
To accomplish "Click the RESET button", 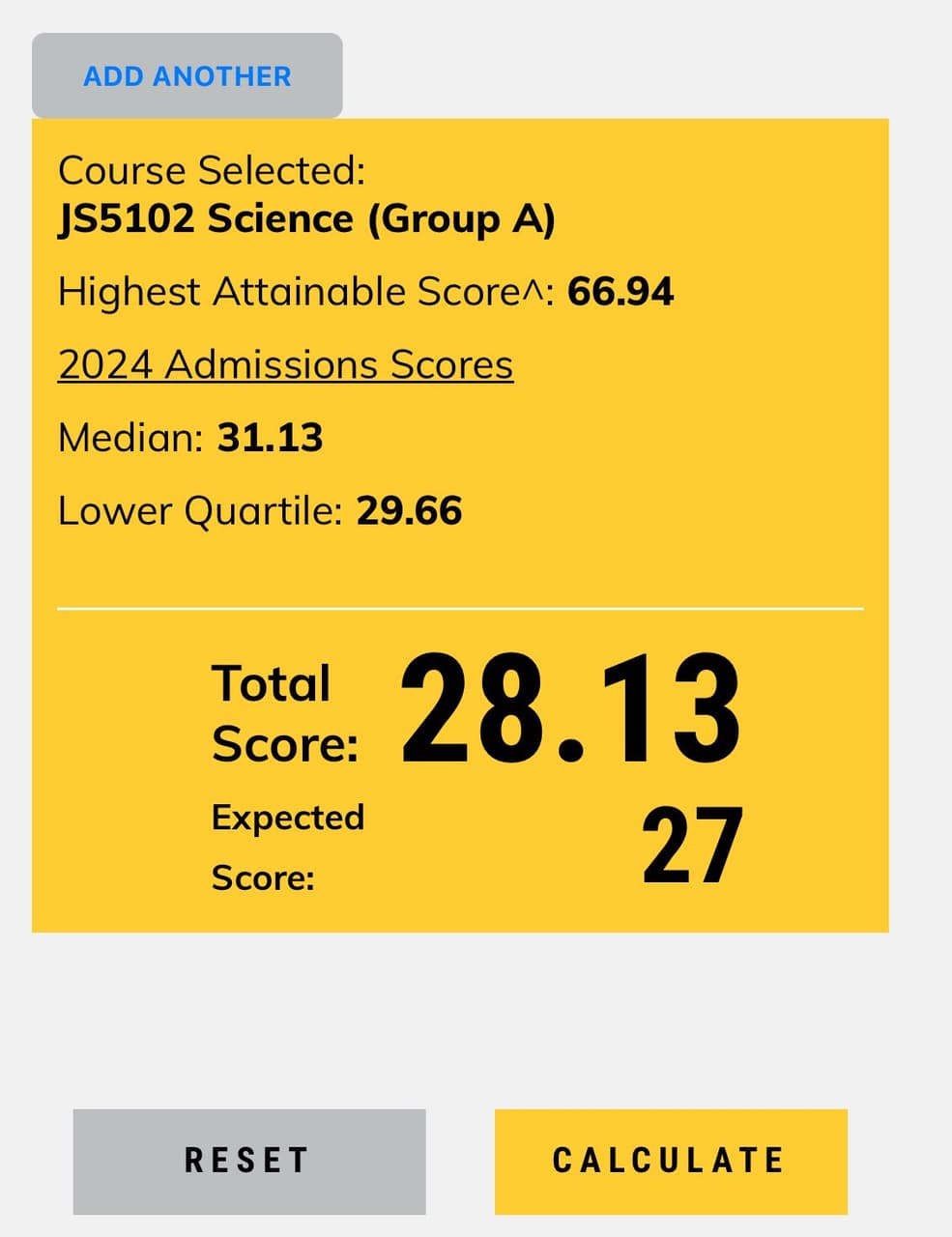I will [247, 1161].
